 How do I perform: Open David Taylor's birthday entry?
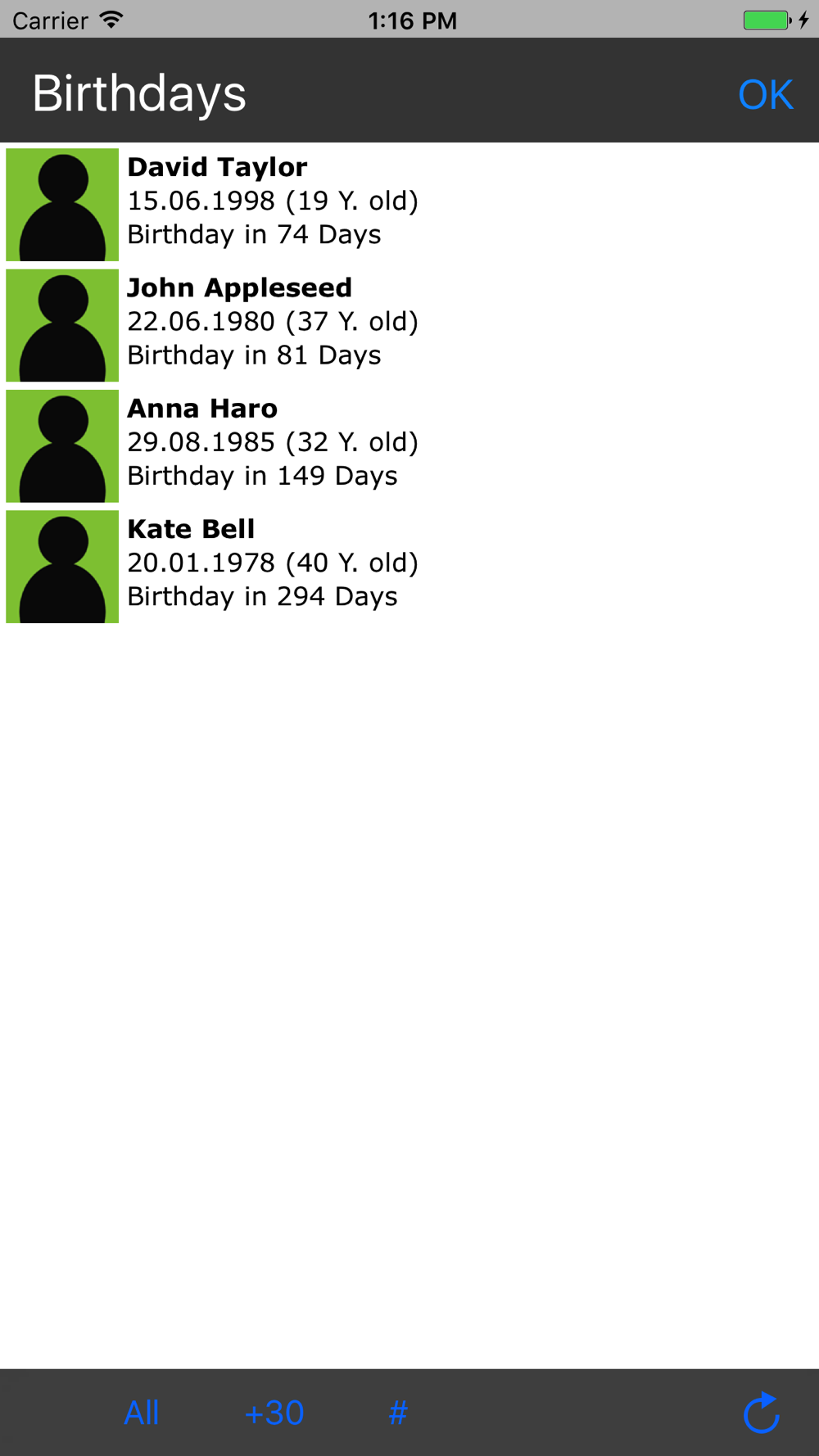[x=409, y=204]
